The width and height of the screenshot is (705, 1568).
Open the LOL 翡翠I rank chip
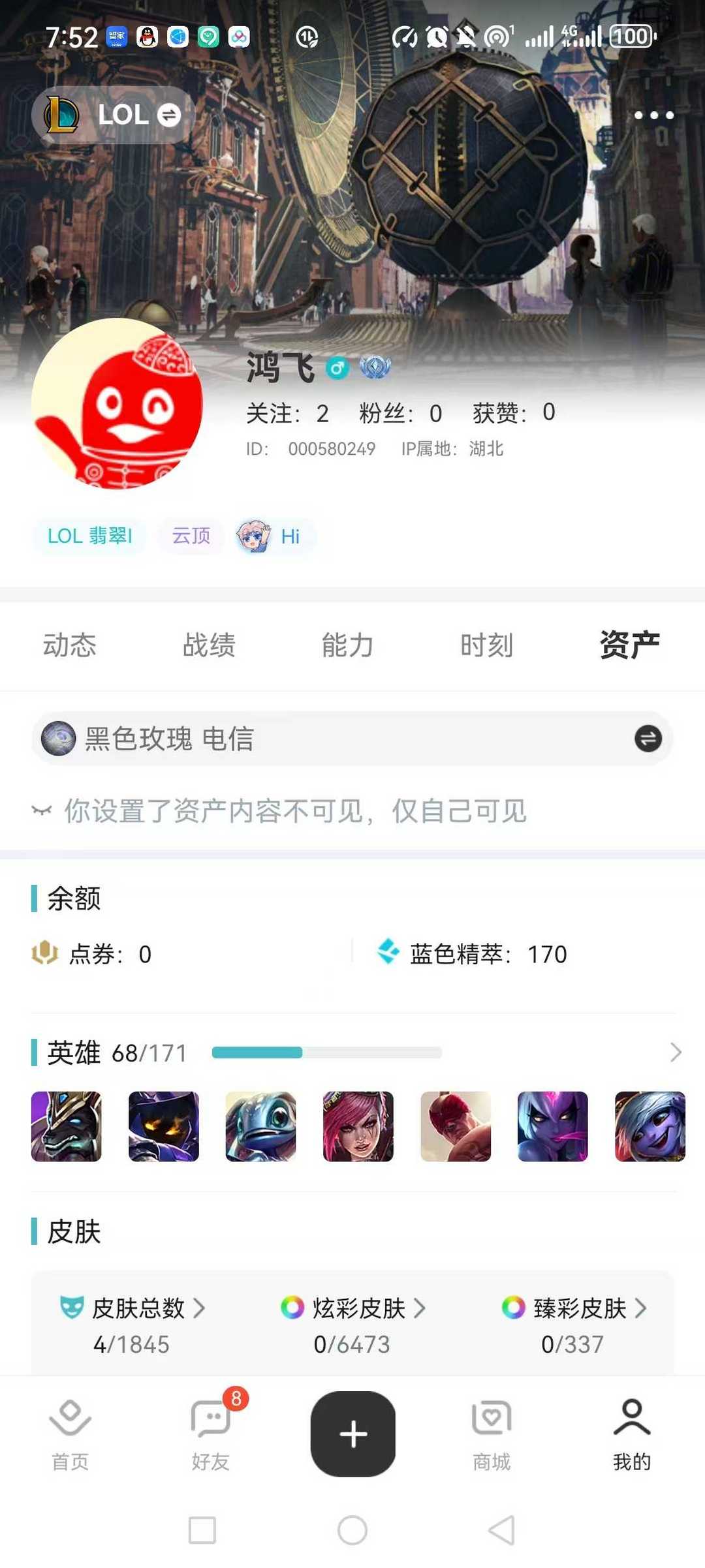tap(90, 536)
